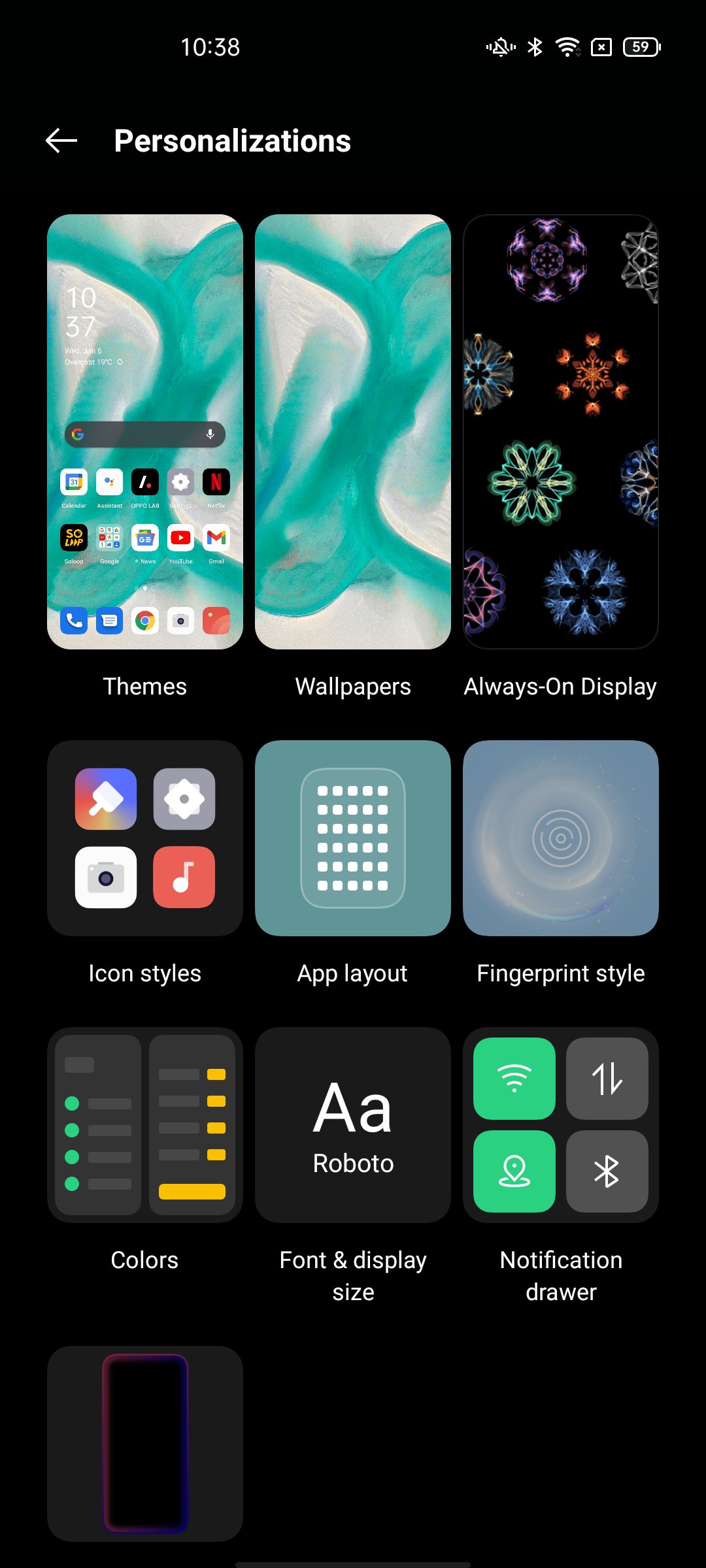Open Always-On Display settings

560,432
